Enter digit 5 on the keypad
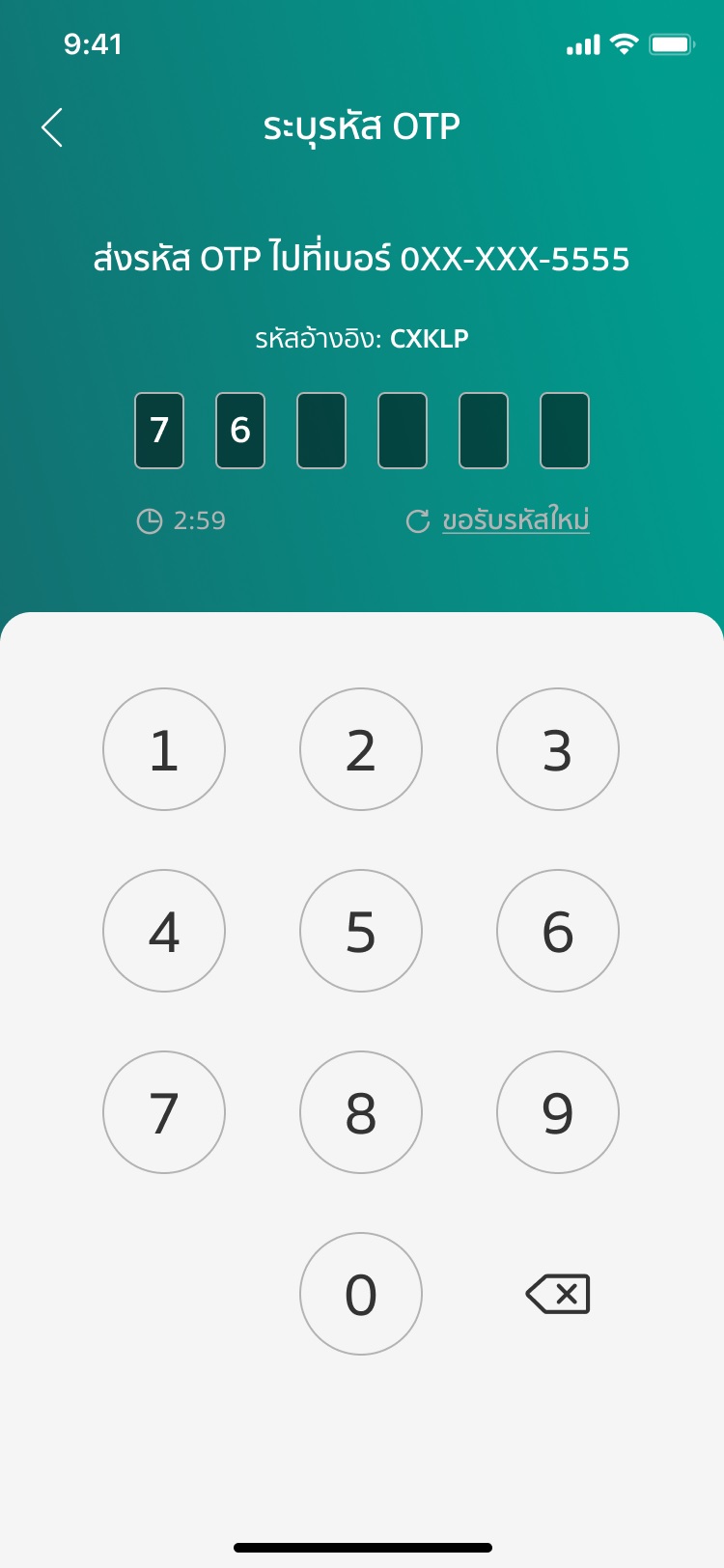The height and width of the screenshot is (1568, 724). click(x=361, y=931)
